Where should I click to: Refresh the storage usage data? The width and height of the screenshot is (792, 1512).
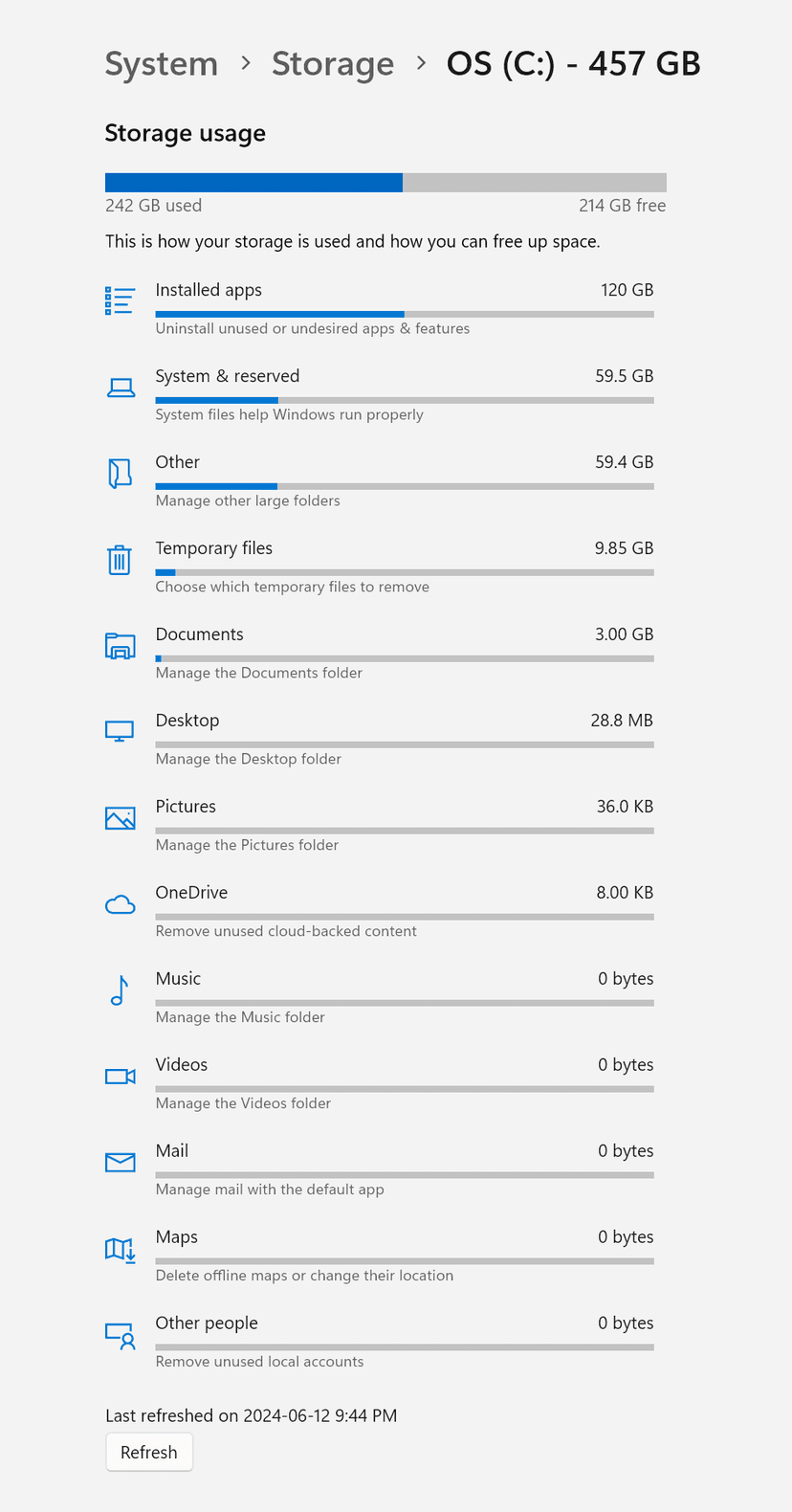click(x=149, y=1452)
